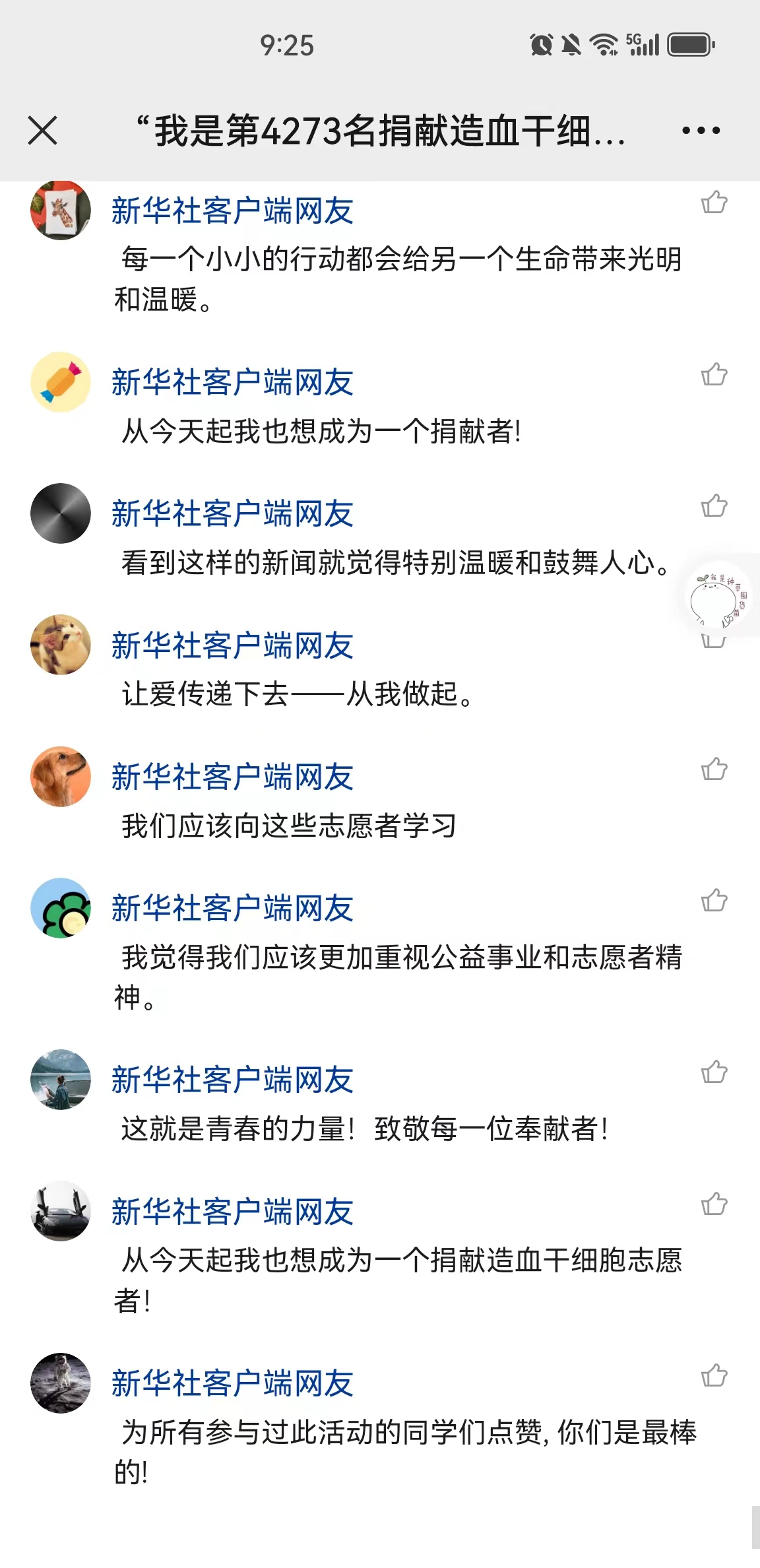Like the comment about 温暖和鼓舞人心
This screenshot has height=1568, width=760.
pyautogui.click(x=714, y=506)
